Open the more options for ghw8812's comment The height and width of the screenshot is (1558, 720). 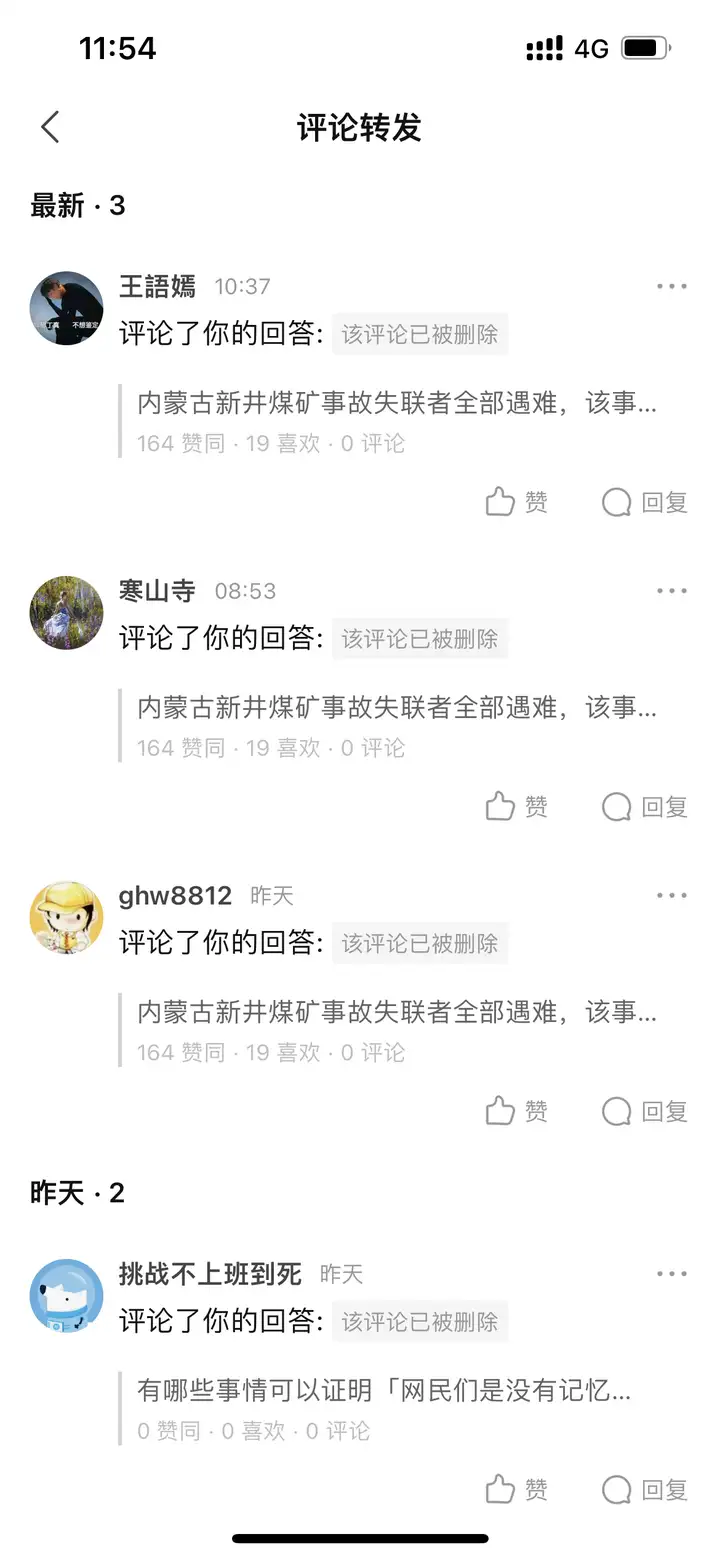[x=671, y=895]
